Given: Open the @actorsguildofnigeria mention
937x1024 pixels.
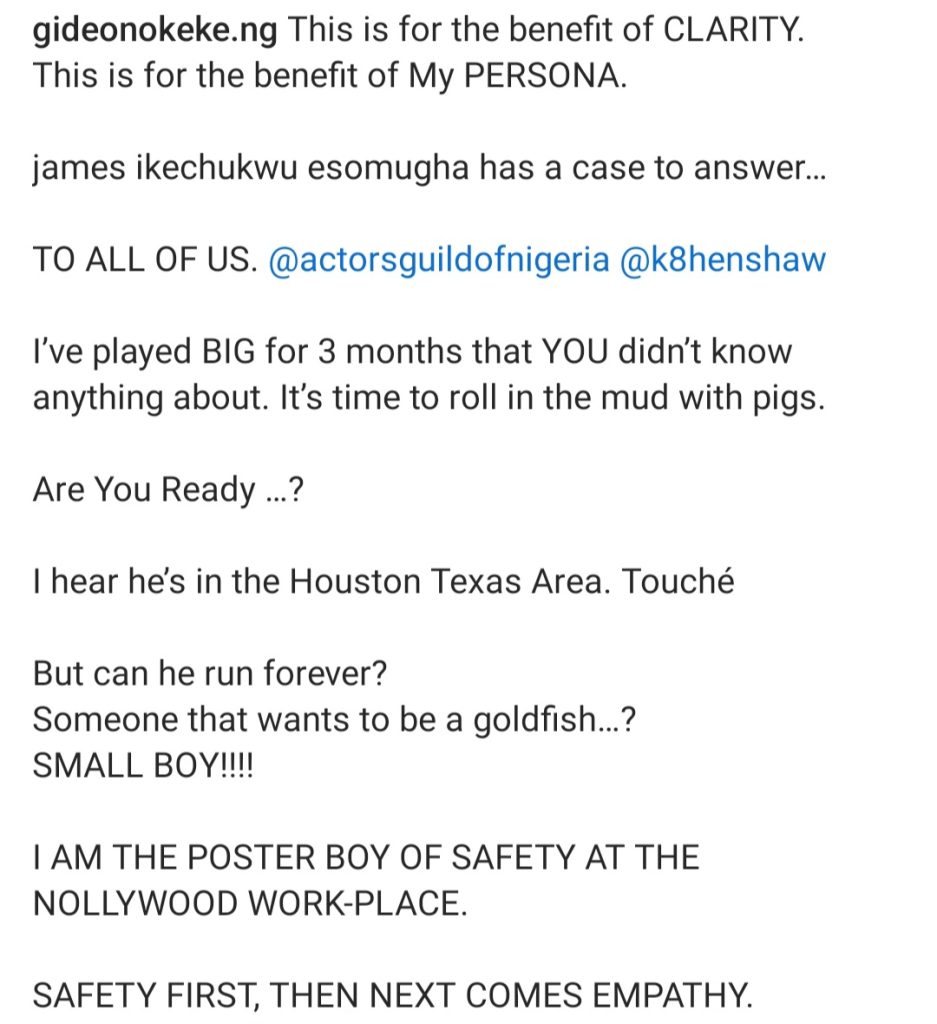Looking at the screenshot, I should [x=439, y=260].
